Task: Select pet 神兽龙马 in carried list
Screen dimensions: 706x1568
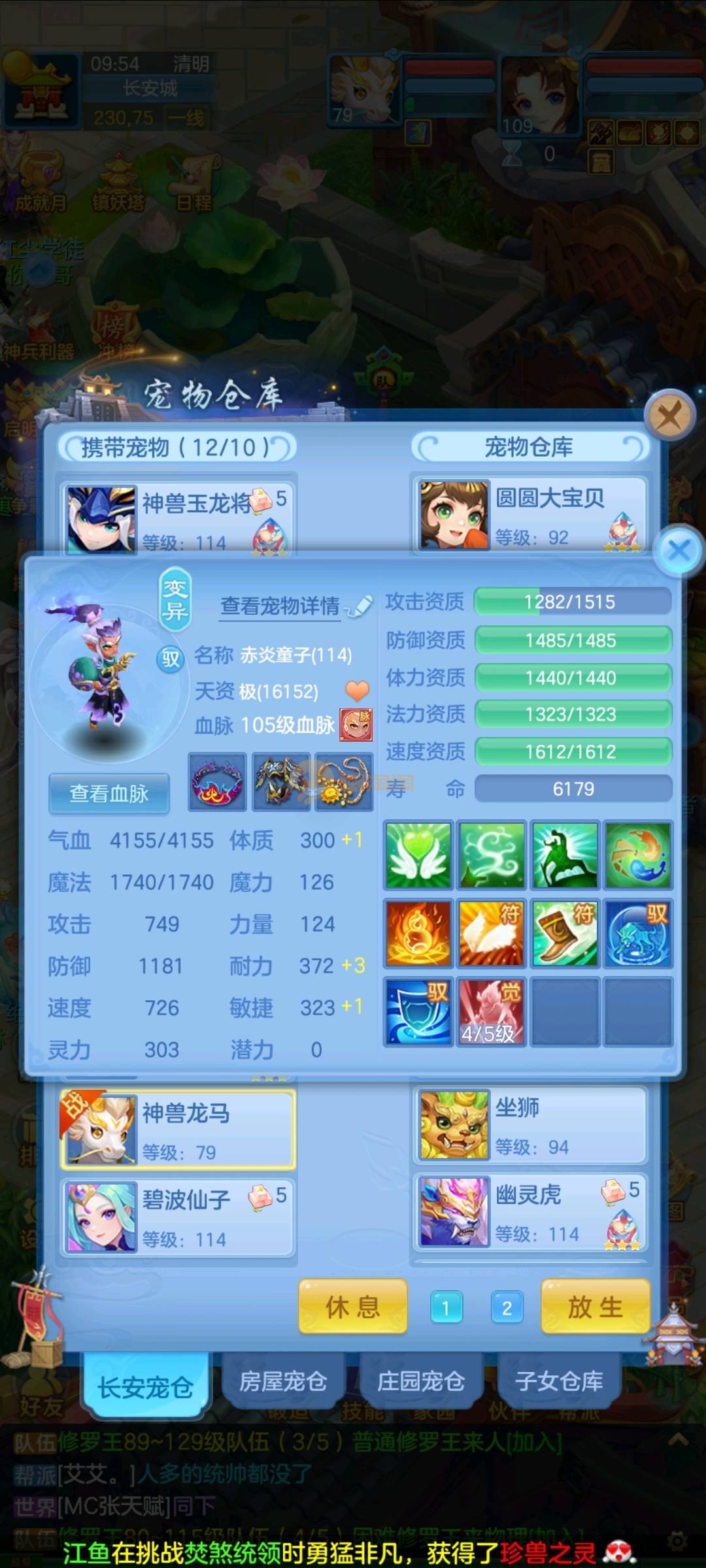Action: point(178,1130)
